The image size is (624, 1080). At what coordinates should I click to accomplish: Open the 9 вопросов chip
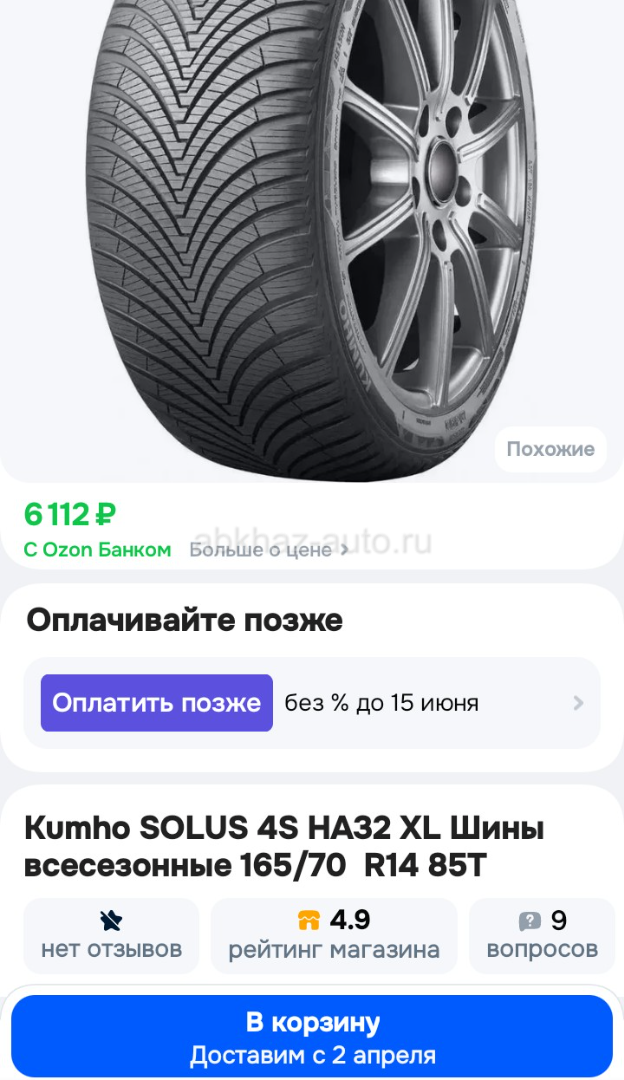542,935
